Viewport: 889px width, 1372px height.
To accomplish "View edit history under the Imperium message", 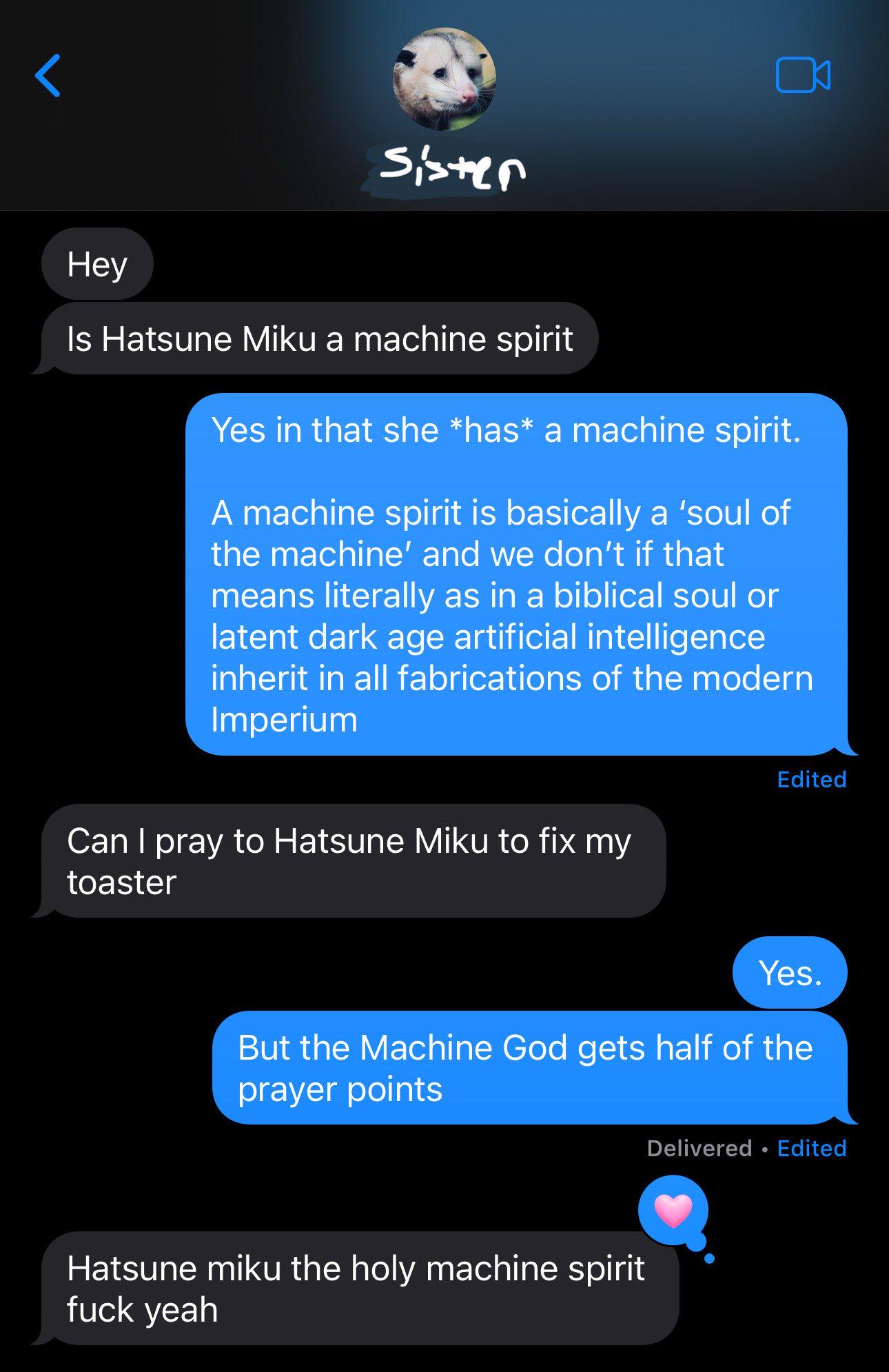I will [x=811, y=779].
